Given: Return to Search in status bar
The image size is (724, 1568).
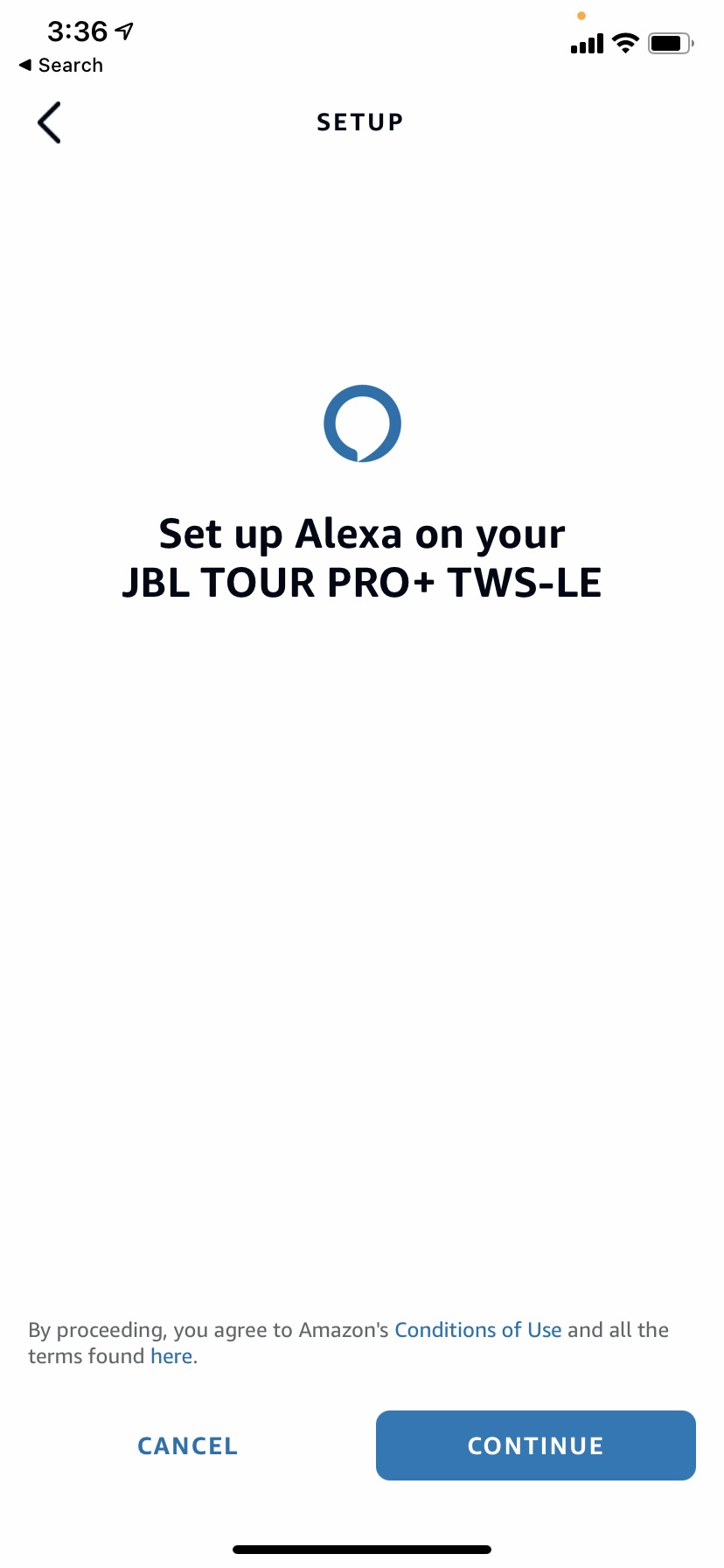Looking at the screenshot, I should click(61, 66).
